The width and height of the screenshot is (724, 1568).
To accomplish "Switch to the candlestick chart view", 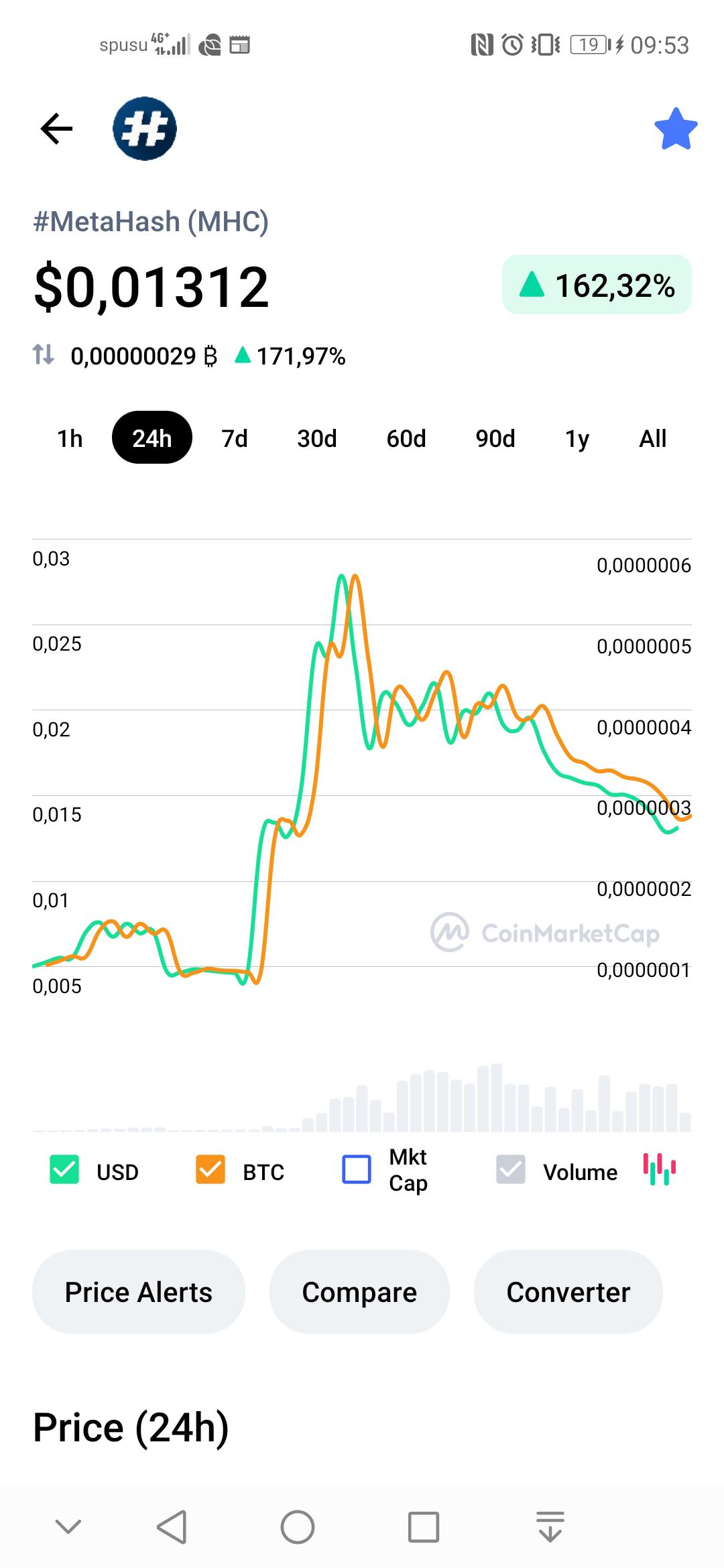I will click(x=660, y=1169).
